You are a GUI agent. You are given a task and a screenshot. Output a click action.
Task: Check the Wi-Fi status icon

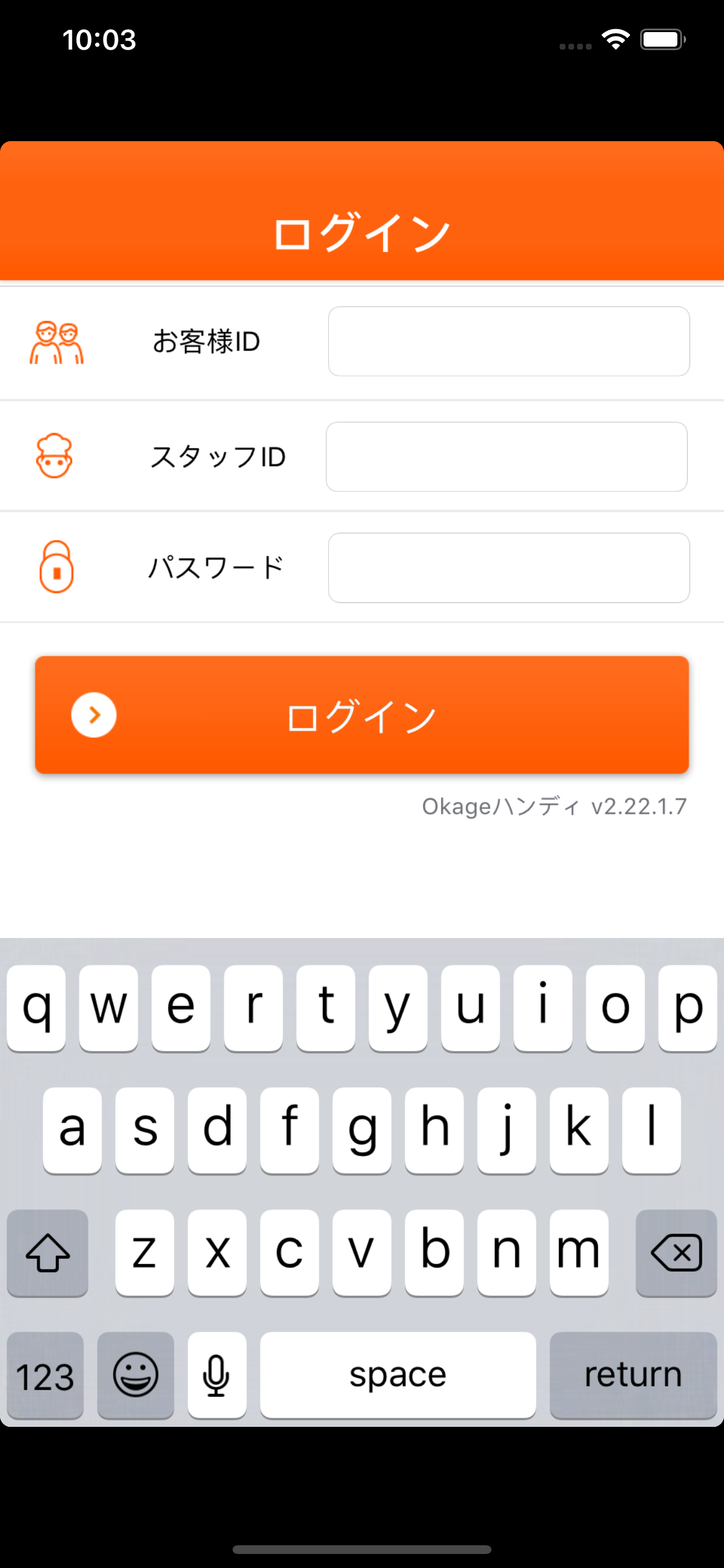615,38
